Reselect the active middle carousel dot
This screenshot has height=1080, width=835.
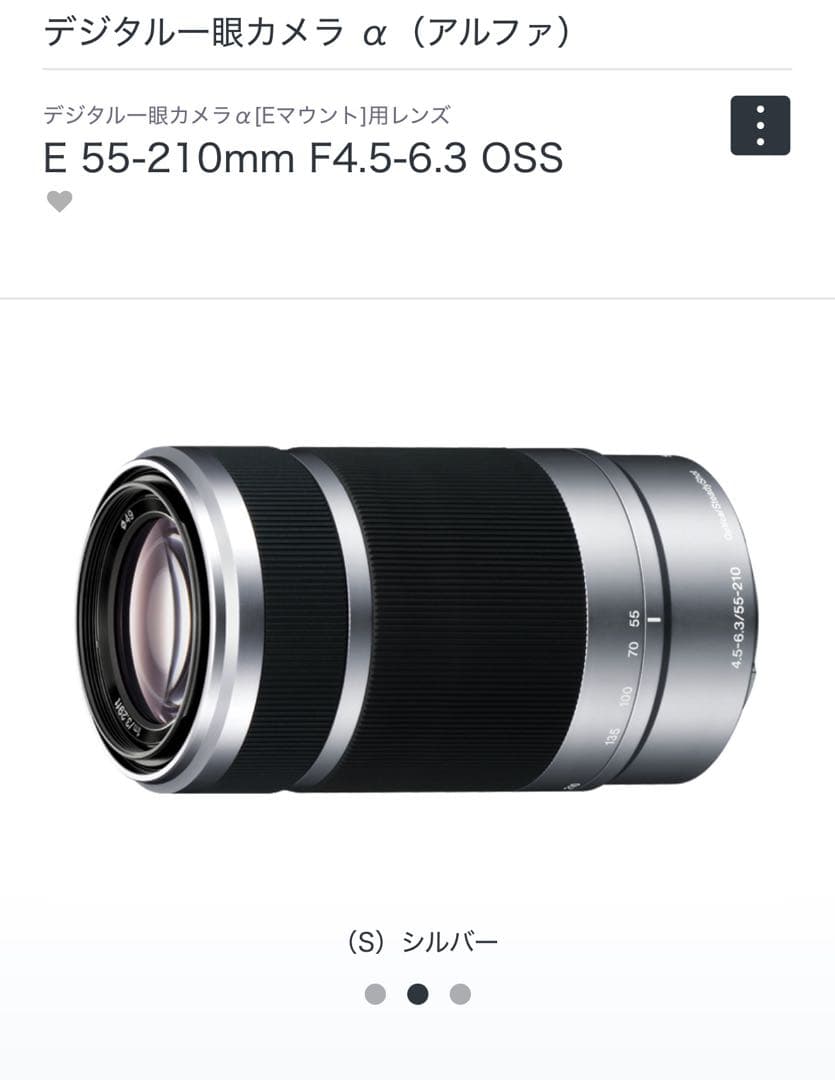(x=417, y=994)
